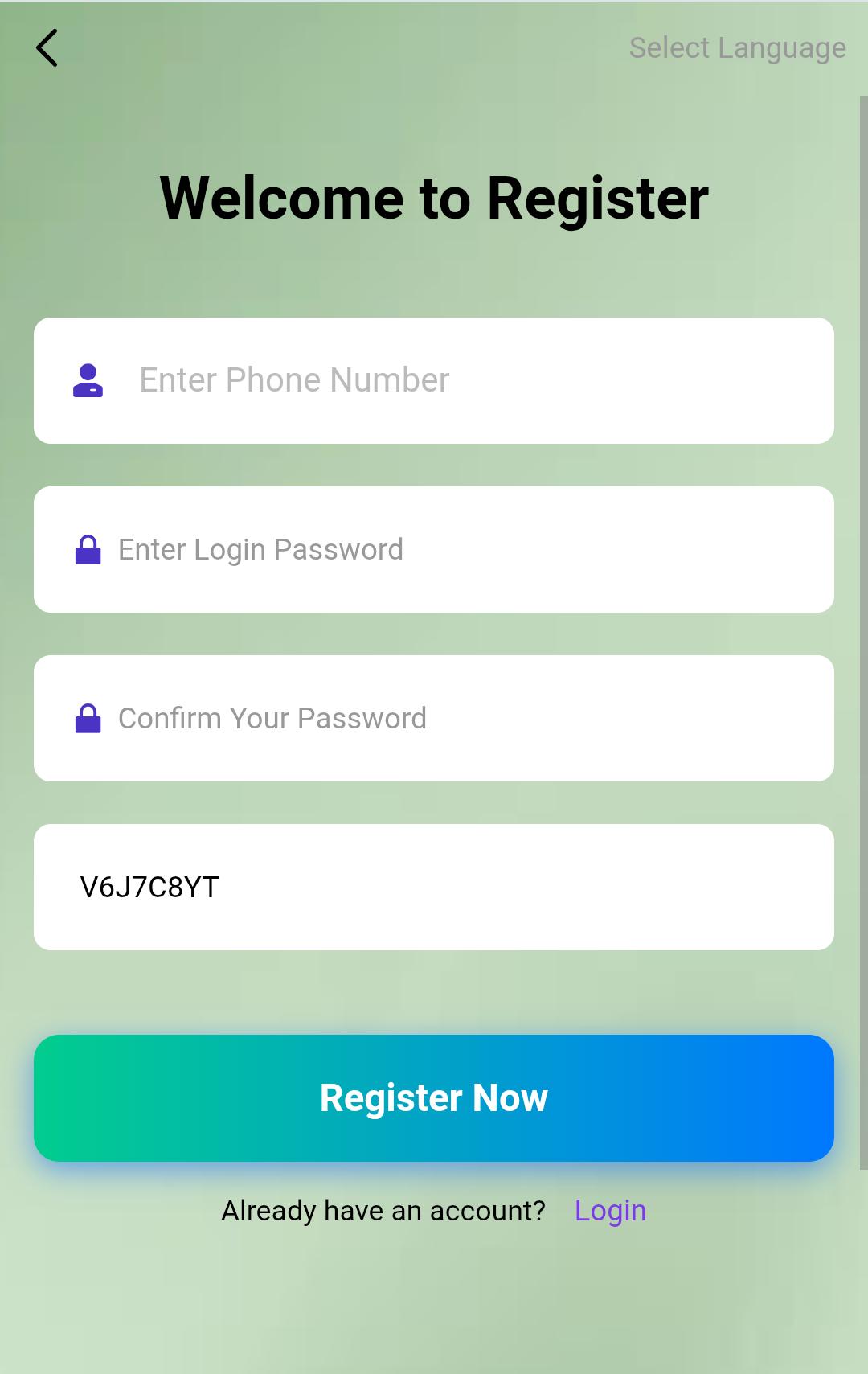Tap the invitation code text V6J7C8YT
868x1374 pixels.
149,888
